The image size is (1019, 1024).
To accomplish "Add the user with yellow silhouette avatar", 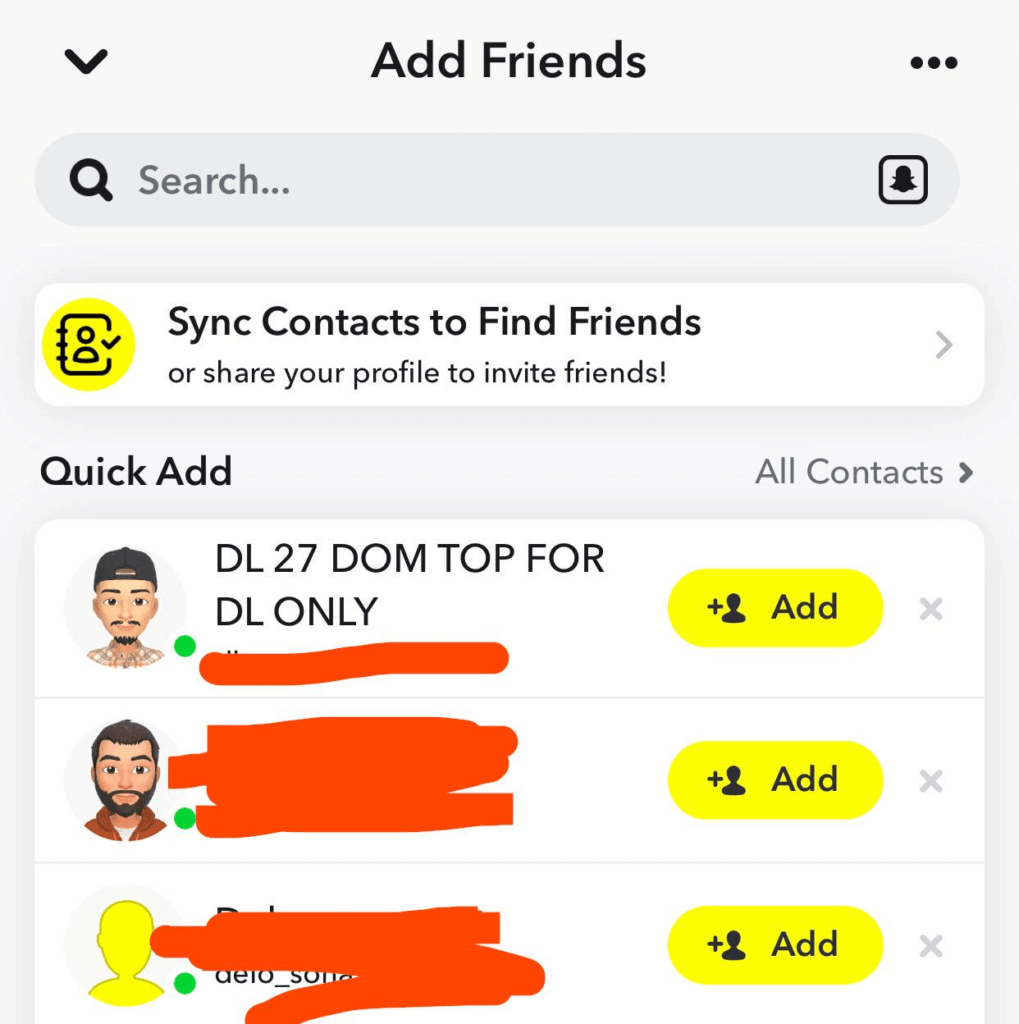I will [775, 944].
